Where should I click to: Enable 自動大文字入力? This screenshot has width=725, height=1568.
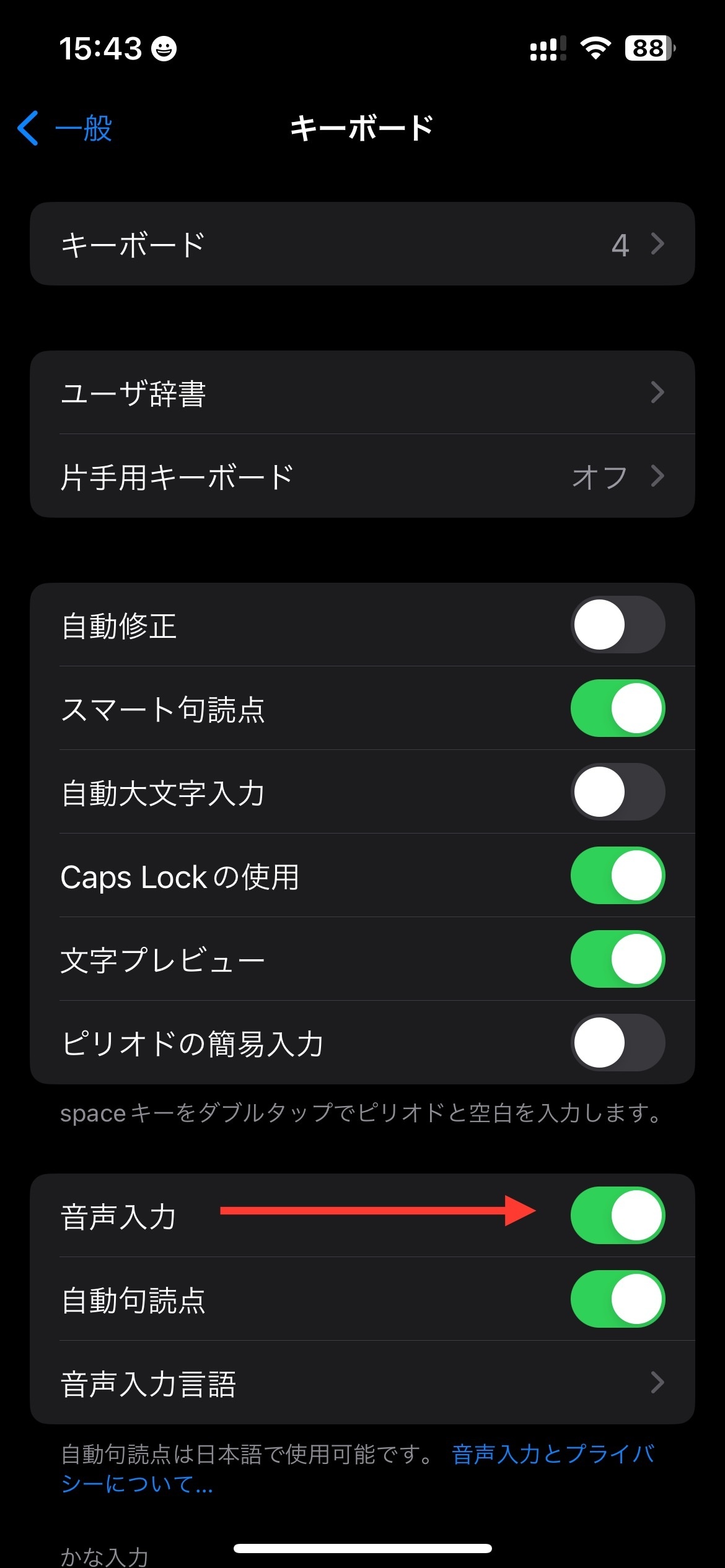[617, 792]
